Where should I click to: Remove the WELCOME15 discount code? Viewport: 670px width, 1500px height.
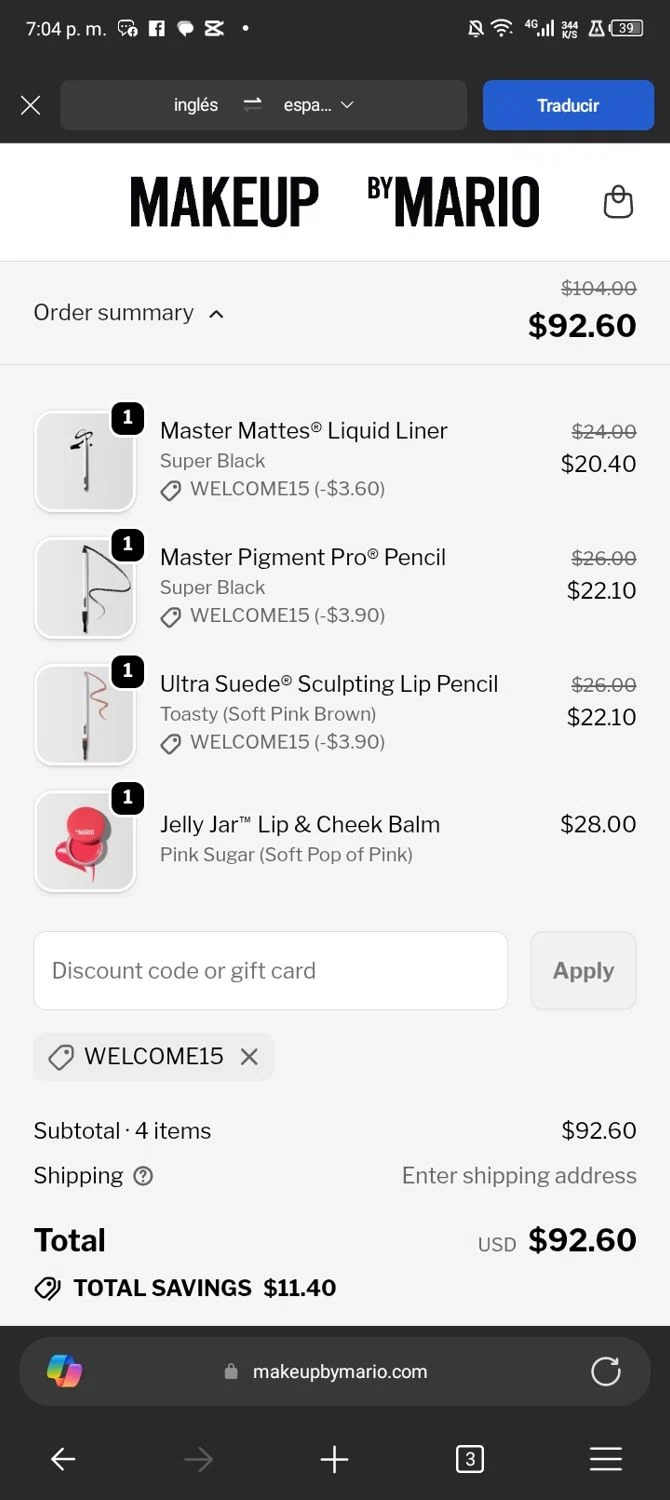(x=249, y=1056)
